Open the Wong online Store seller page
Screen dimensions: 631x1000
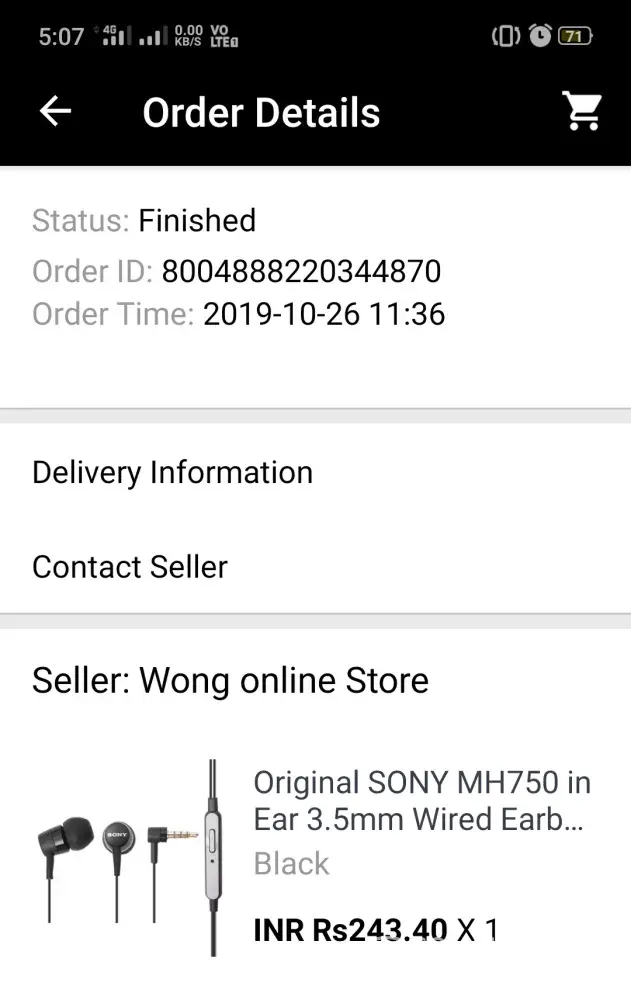pos(230,681)
